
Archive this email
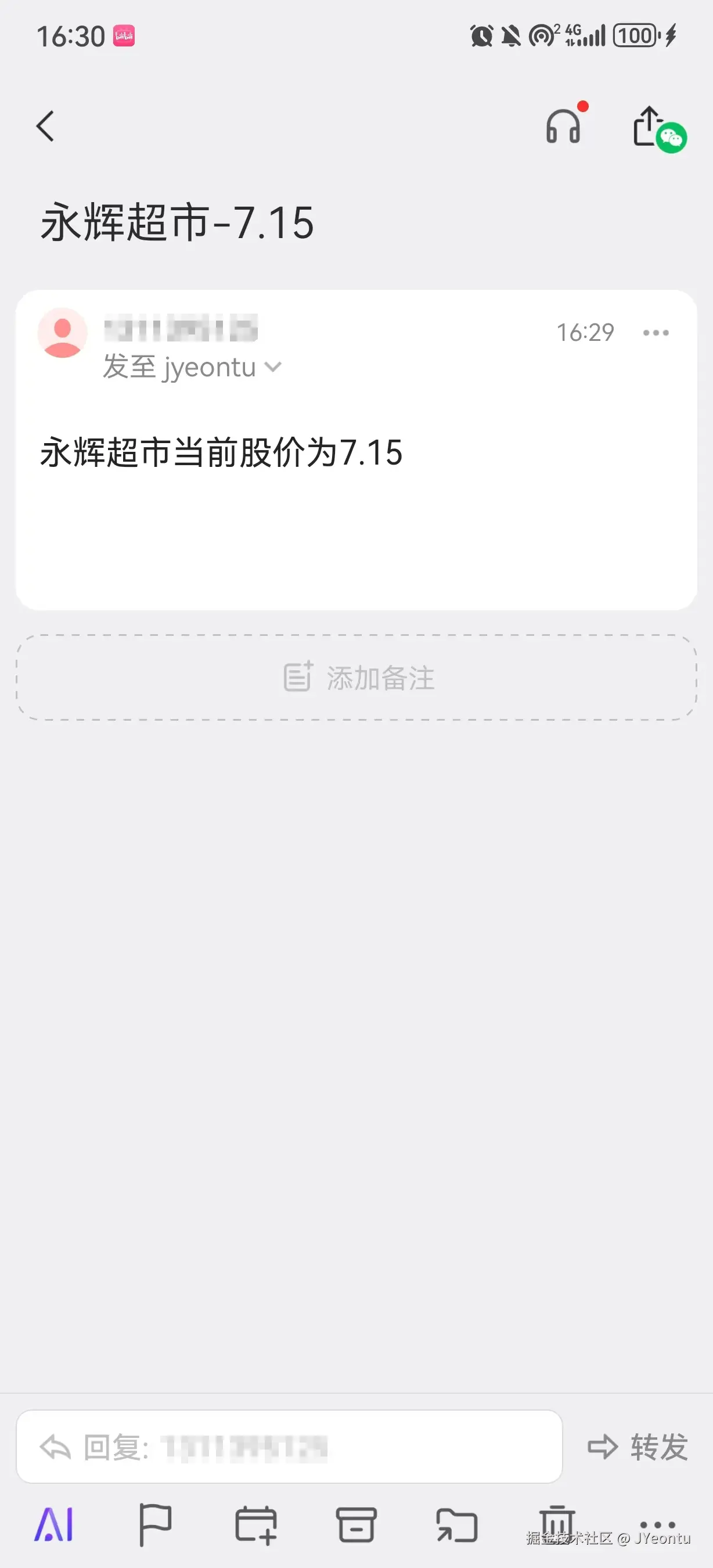click(x=356, y=1525)
